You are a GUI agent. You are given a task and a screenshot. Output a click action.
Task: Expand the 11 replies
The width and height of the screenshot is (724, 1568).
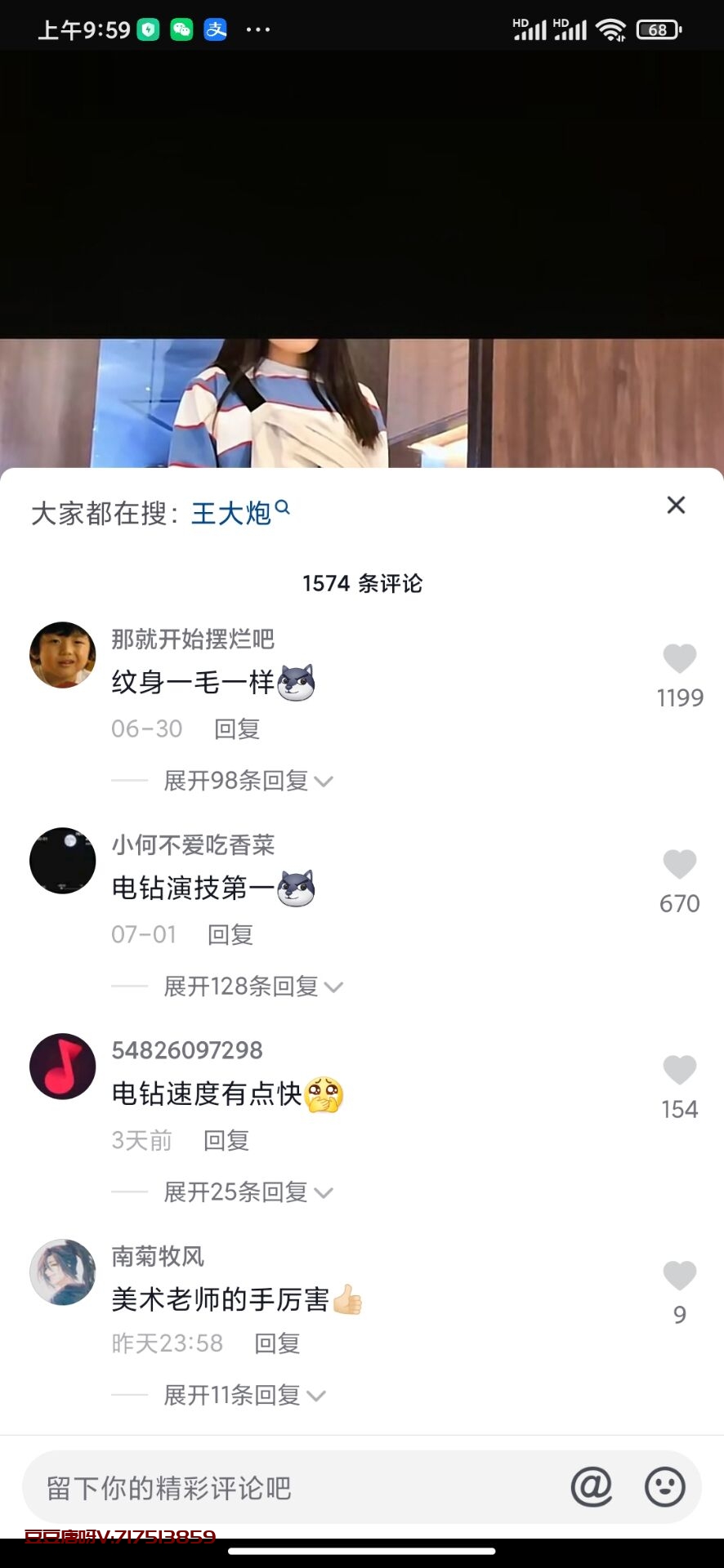[244, 1395]
